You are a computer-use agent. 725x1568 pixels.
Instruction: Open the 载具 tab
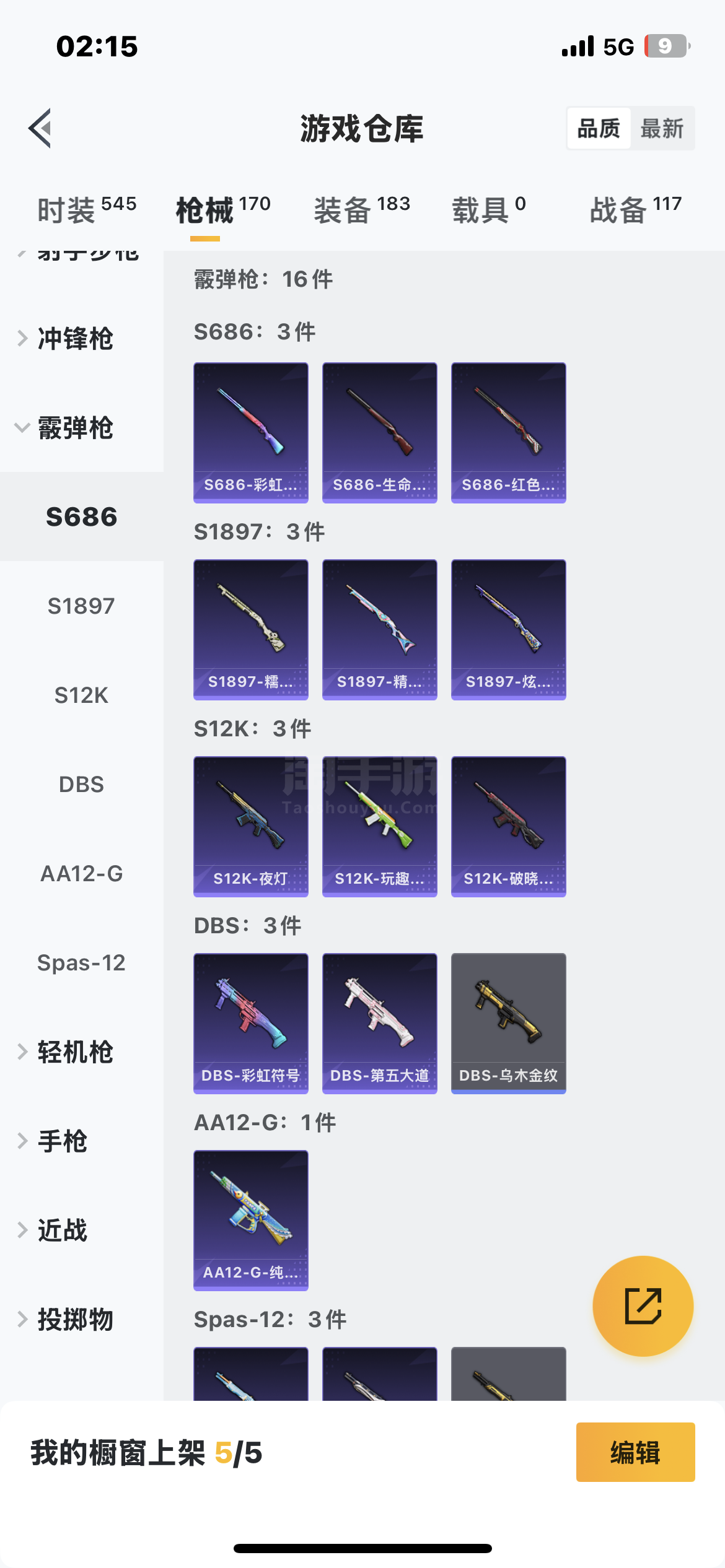point(488,210)
